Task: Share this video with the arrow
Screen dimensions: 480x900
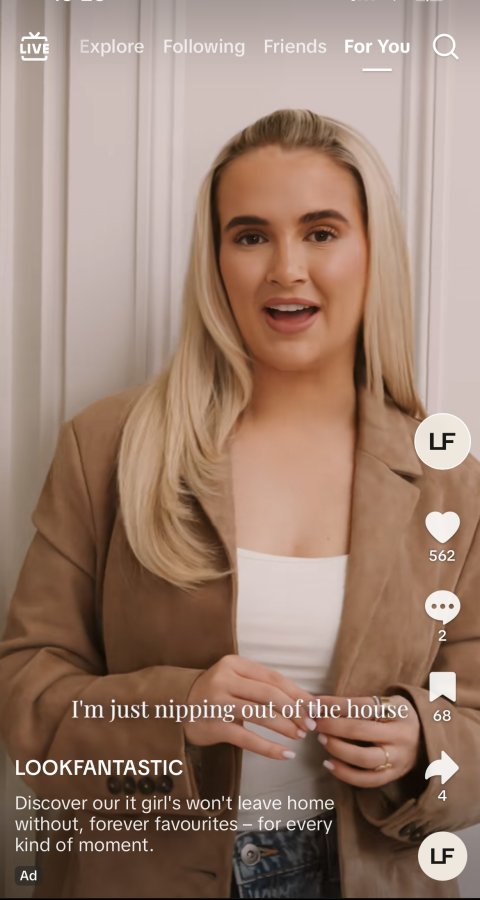Action: (x=442, y=767)
